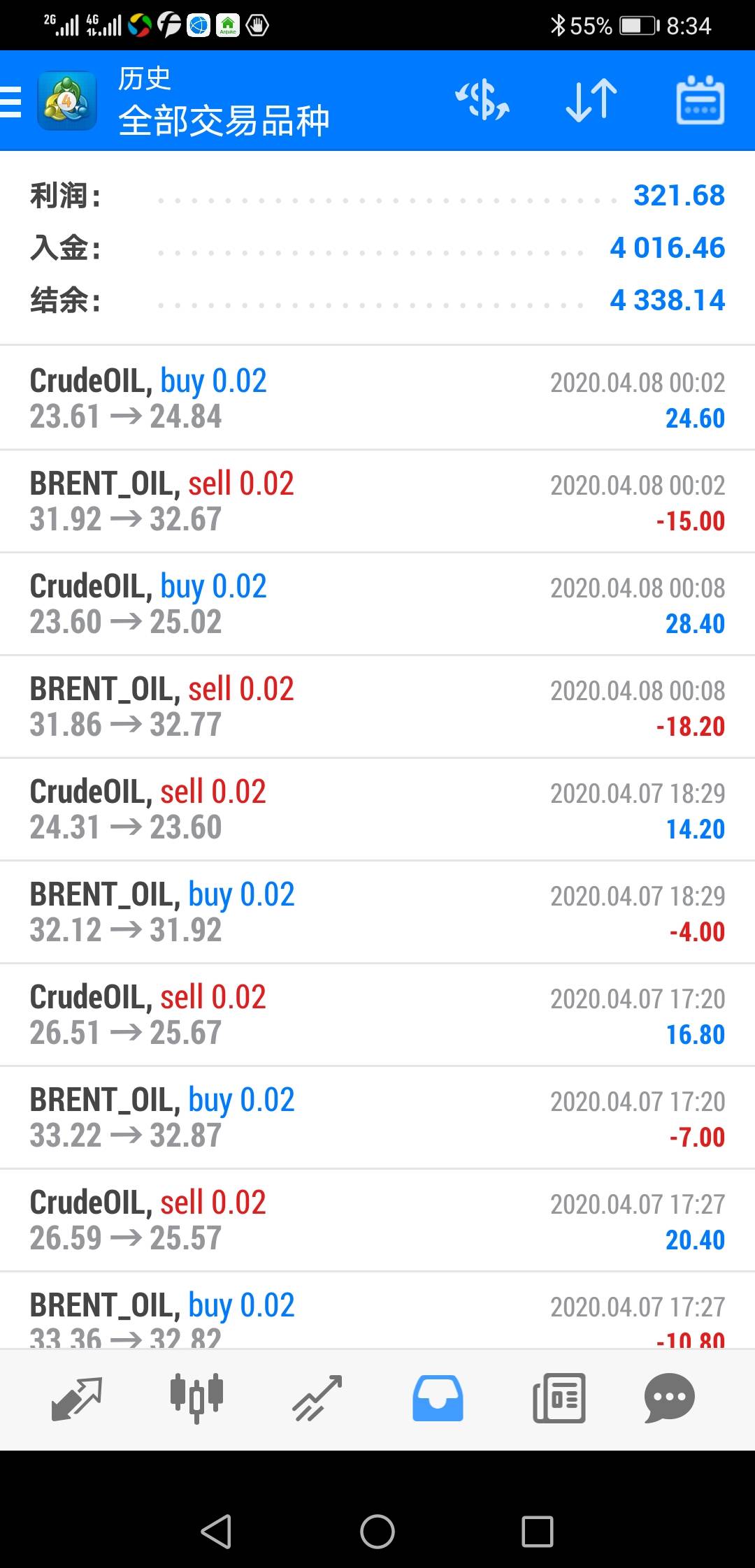Open the BRENT_OIL buy trade with -4.00

(x=377, y=912)
